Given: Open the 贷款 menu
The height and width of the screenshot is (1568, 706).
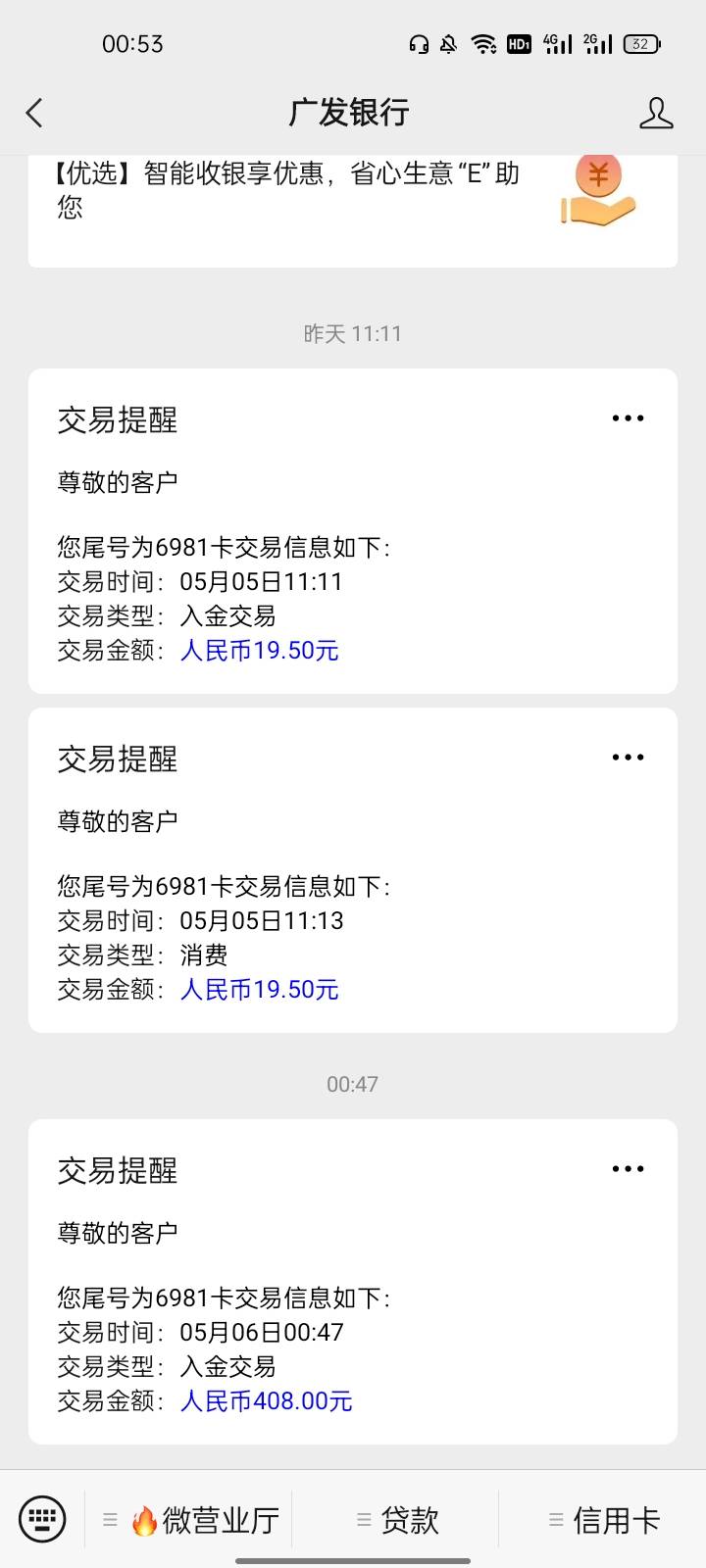Looking at the screenshot, I should pyautogui.click(x=396, y=1520).
